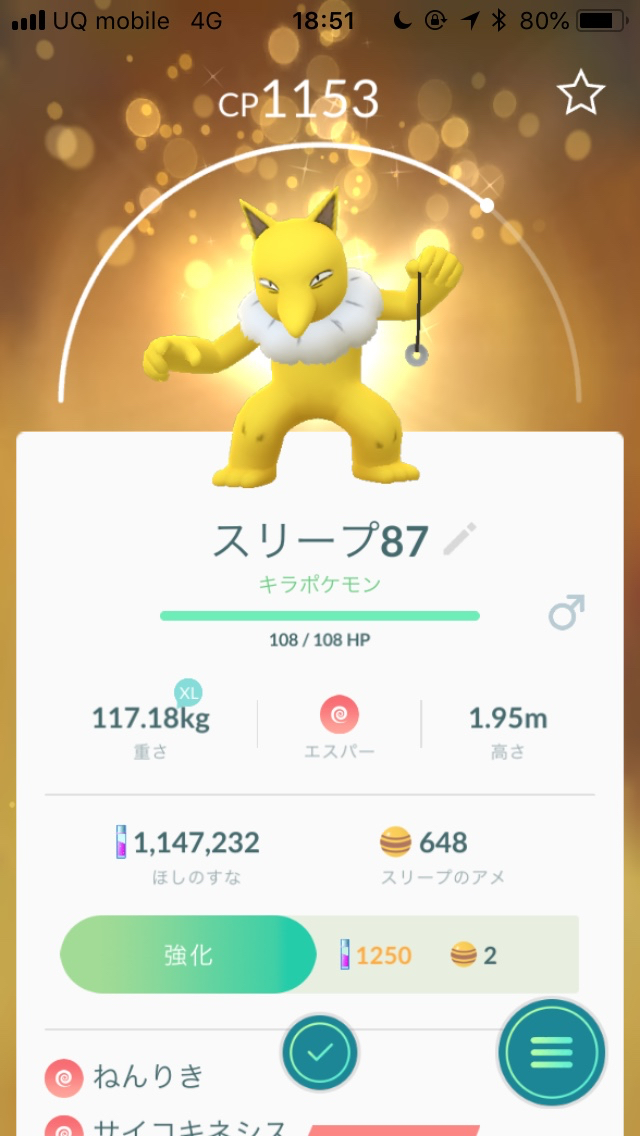Mark this Pokémon as a favorite with the star
This screenshot has height=1136, width=640.
pos(581,94)
